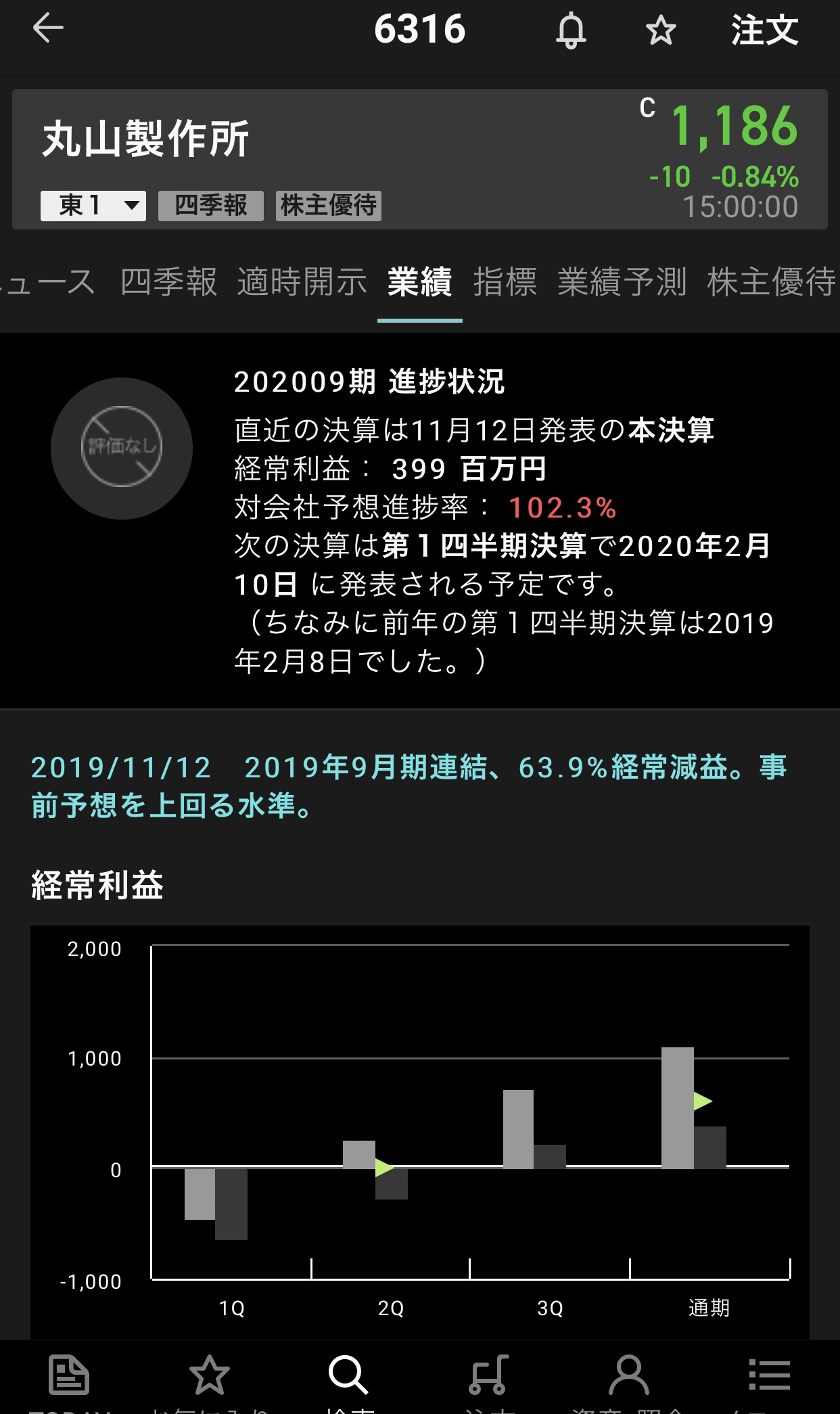The height and width of the screenshot is (1414, 840).
Task: Go back using the arrow icon
Action: [x=47, y=29]
